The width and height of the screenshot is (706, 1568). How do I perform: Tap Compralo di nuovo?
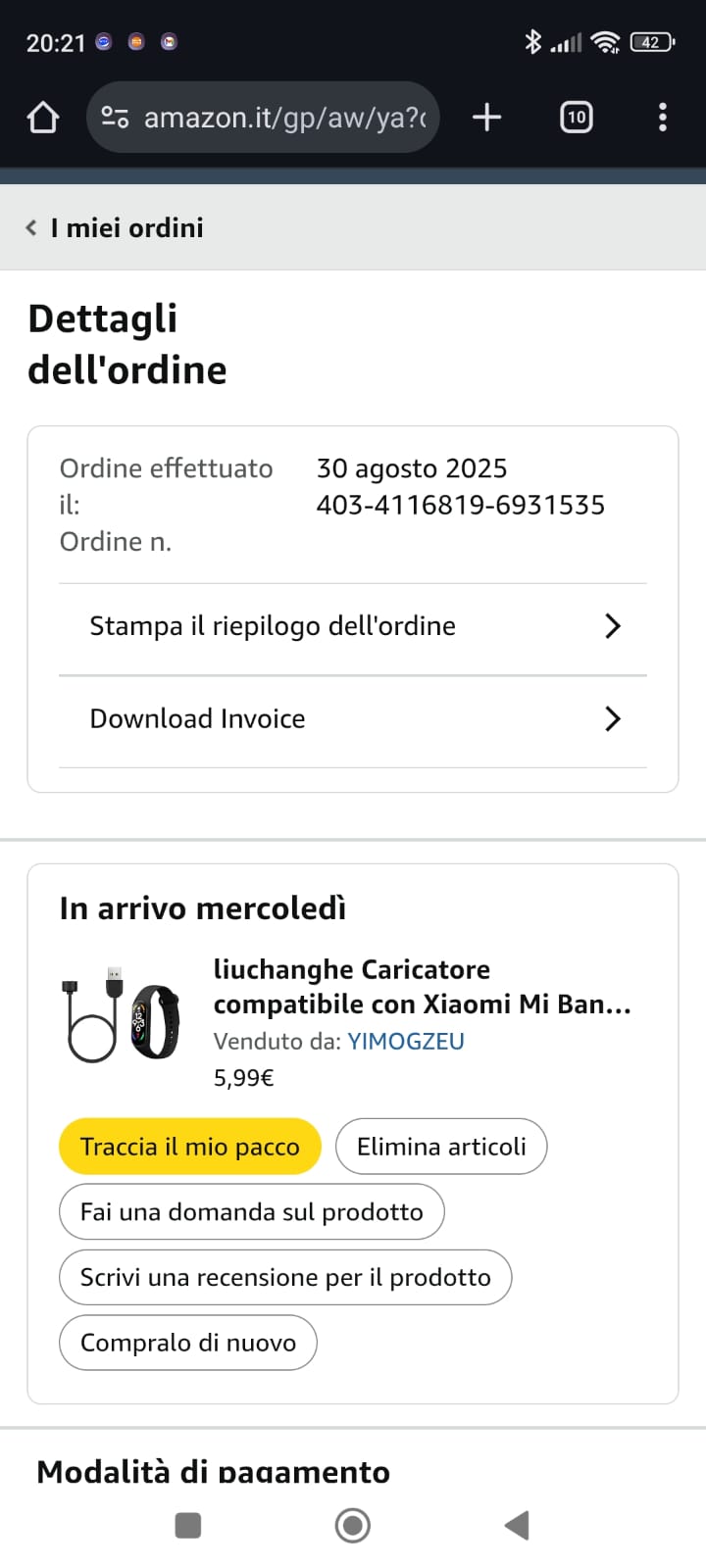(188, 1343)
